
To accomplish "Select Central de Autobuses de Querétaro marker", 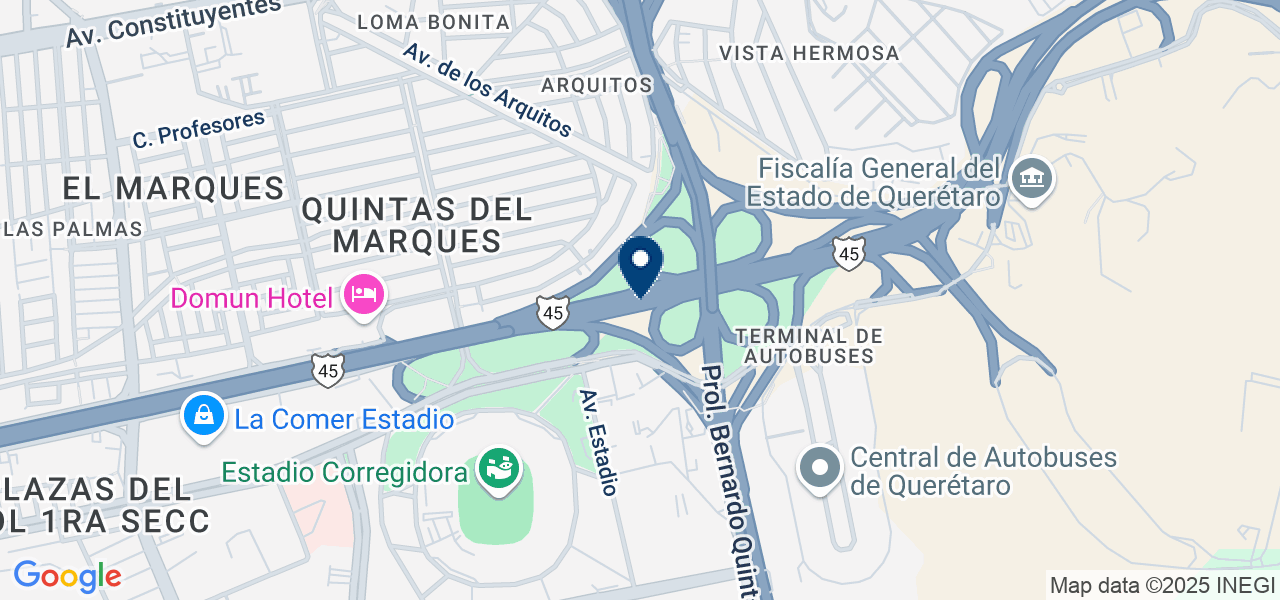I will point(821,468).
